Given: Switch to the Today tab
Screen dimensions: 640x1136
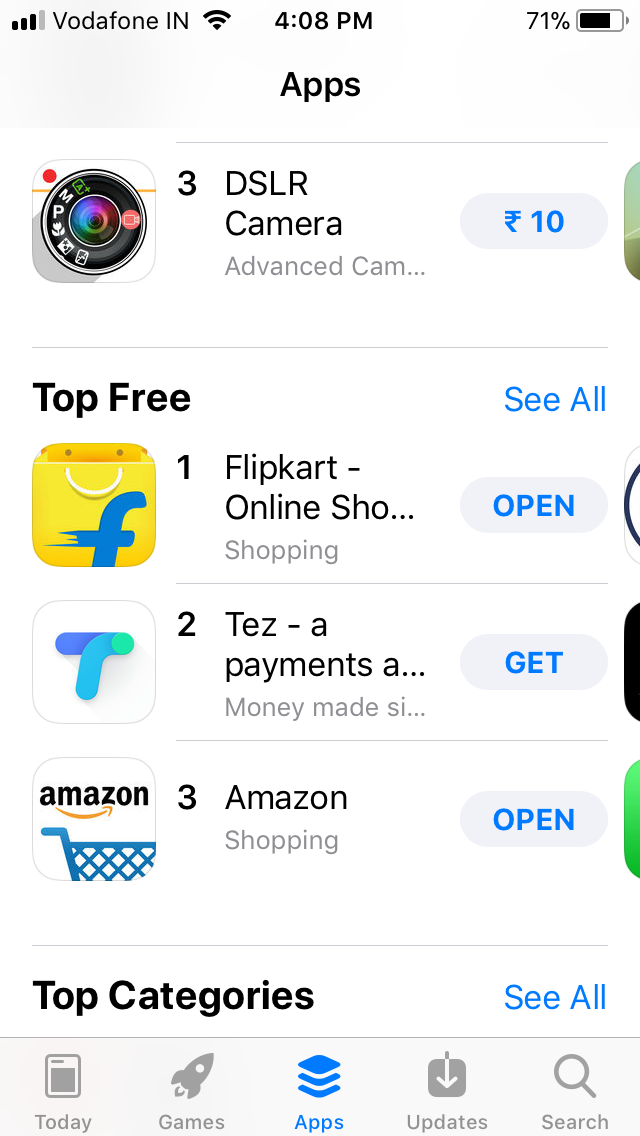Looking at the screenshot, I should (x=63, y=1090).
